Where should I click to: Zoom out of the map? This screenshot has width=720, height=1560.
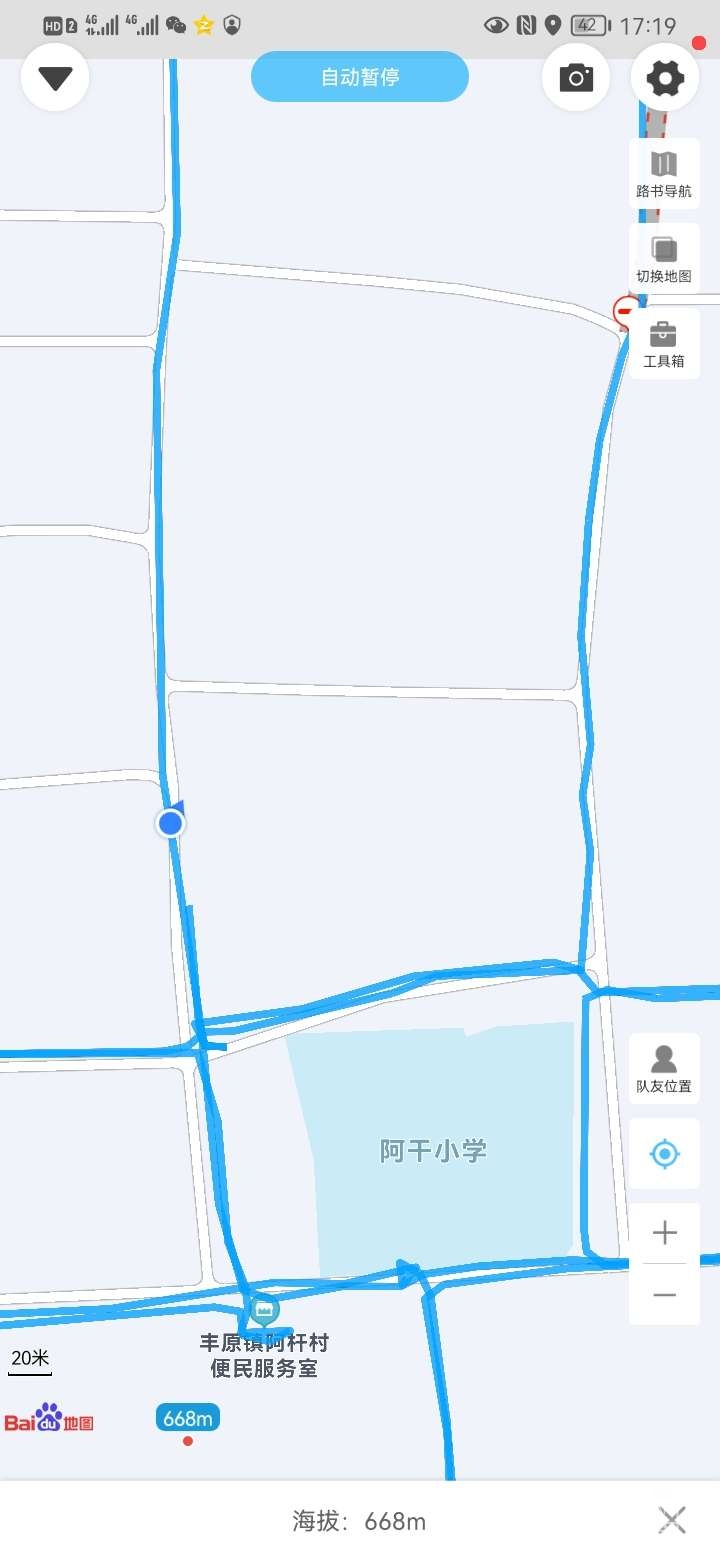[664, 1295]
